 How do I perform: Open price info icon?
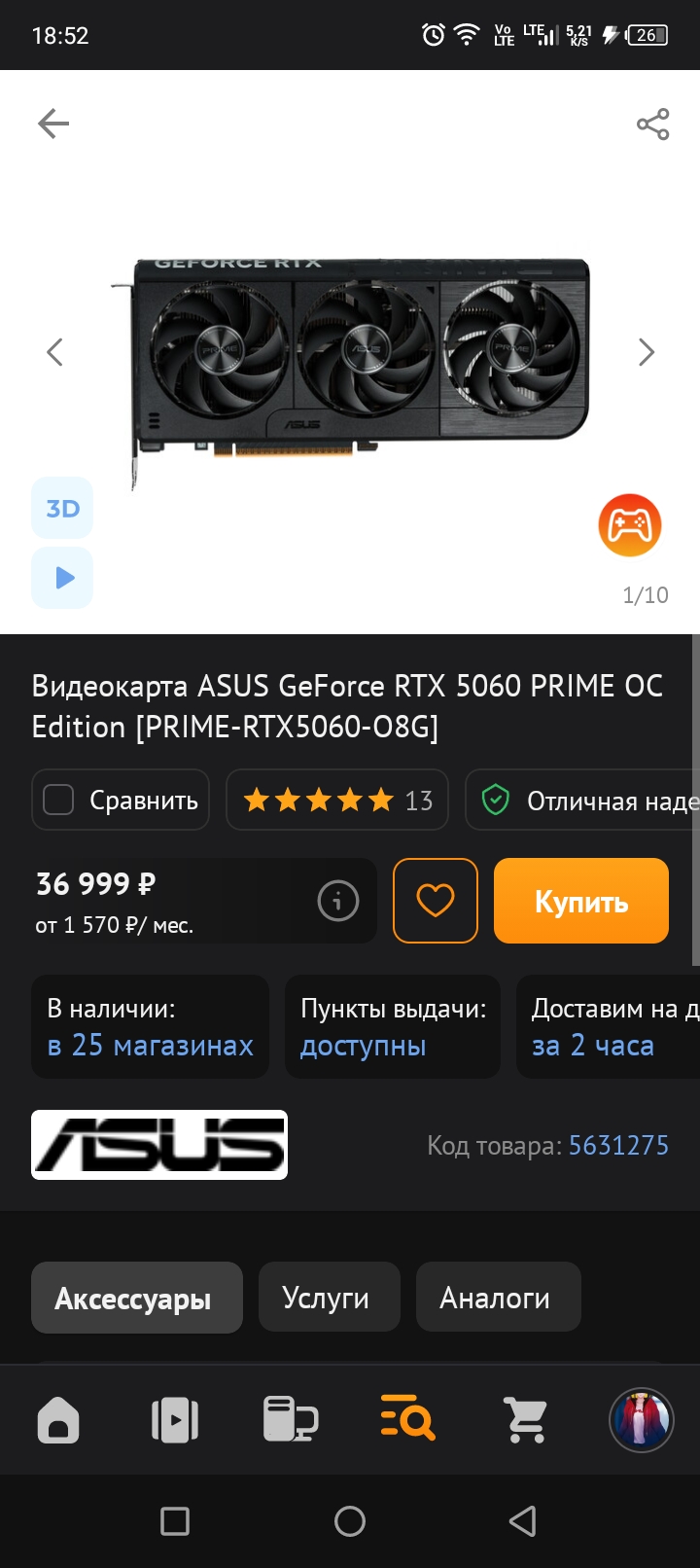(337, 902)
